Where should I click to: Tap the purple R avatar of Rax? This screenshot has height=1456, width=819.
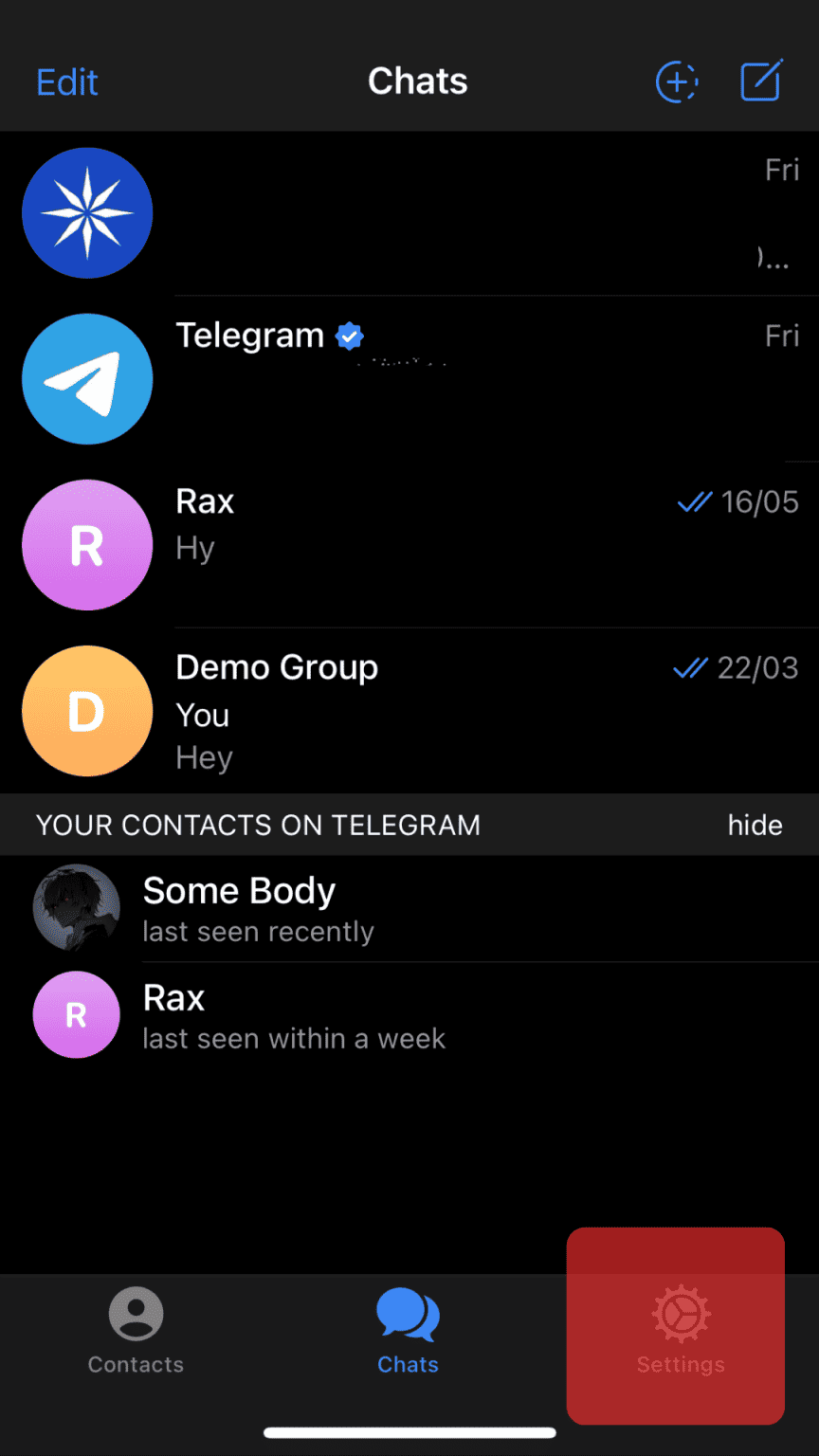click(87, 545)
